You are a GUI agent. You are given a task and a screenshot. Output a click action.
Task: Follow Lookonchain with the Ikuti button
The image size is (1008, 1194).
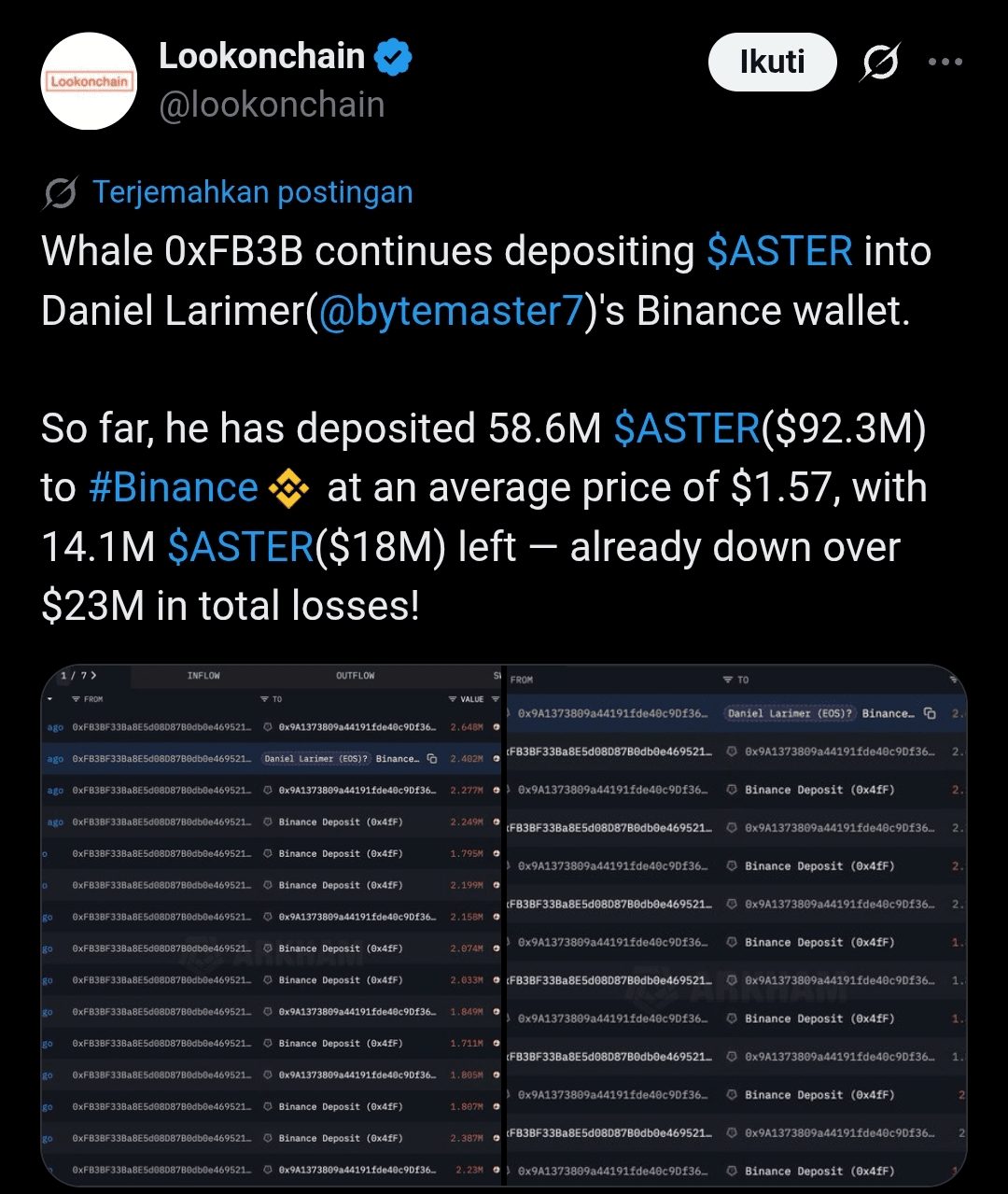click(x=772, y=63)
